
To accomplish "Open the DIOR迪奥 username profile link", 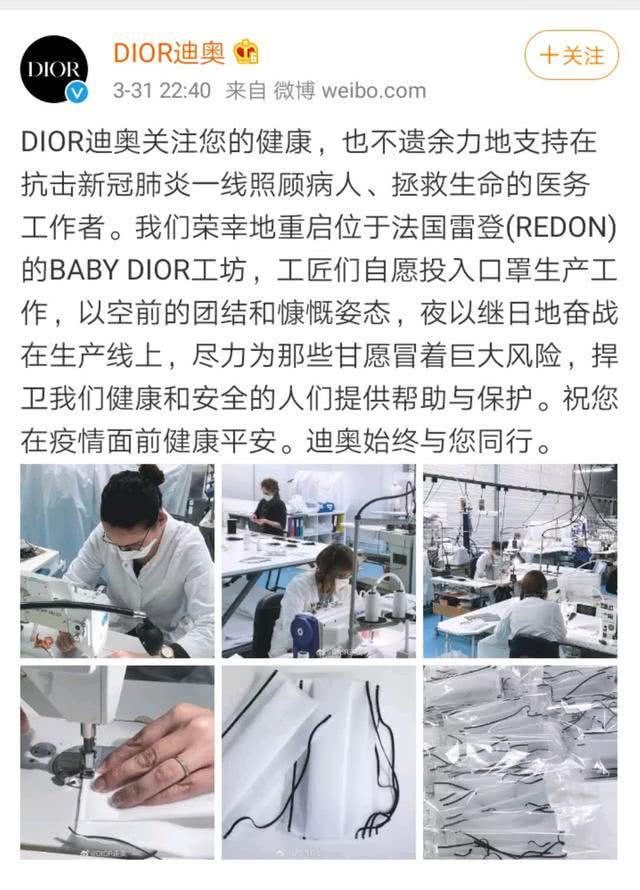I will pyautogui.click(x=168, y=52).
